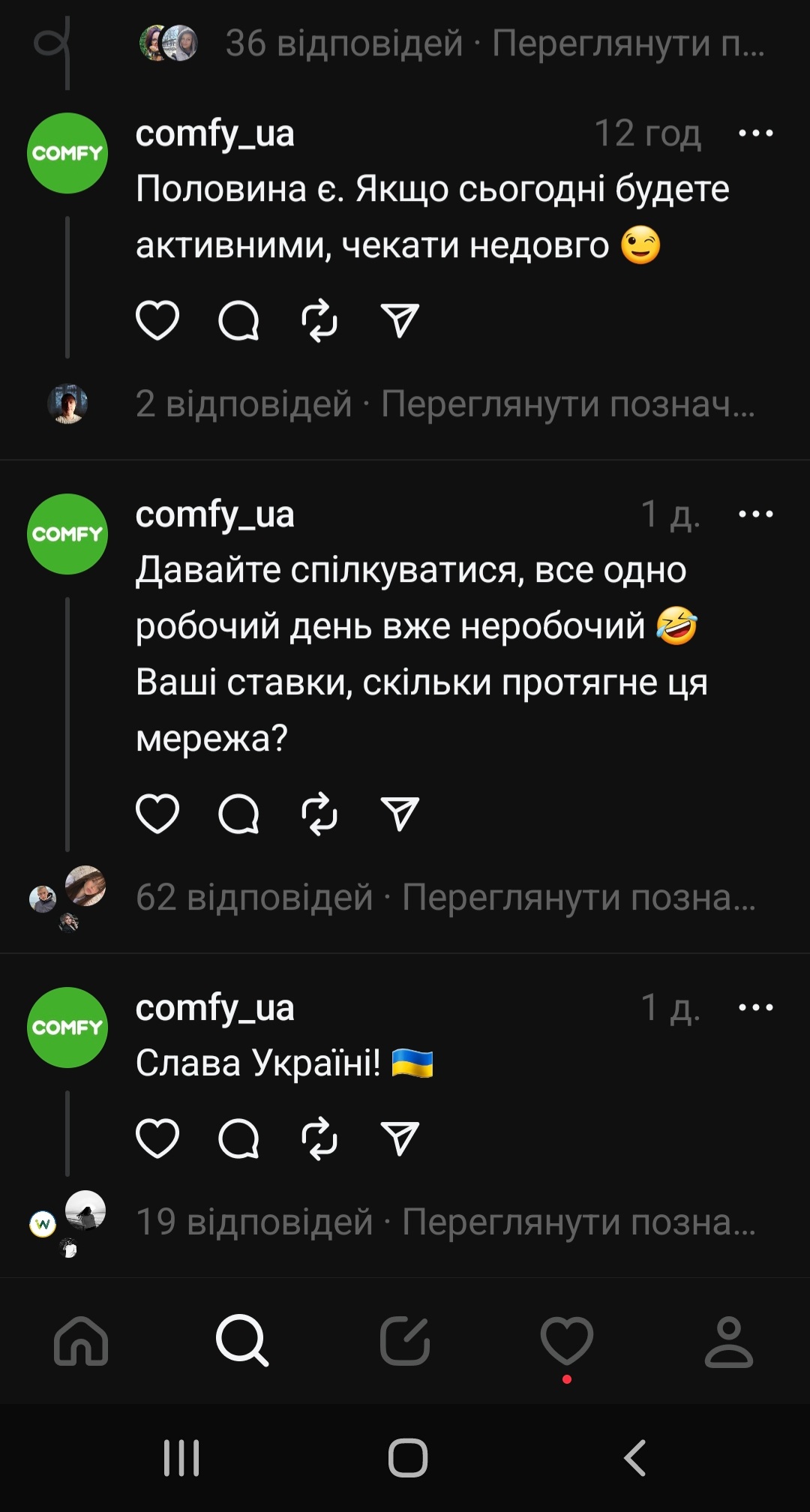Open overflow menu on "Слава Україні!" post
This screenshot has width=810, height=1512.
click(755, 1007)
